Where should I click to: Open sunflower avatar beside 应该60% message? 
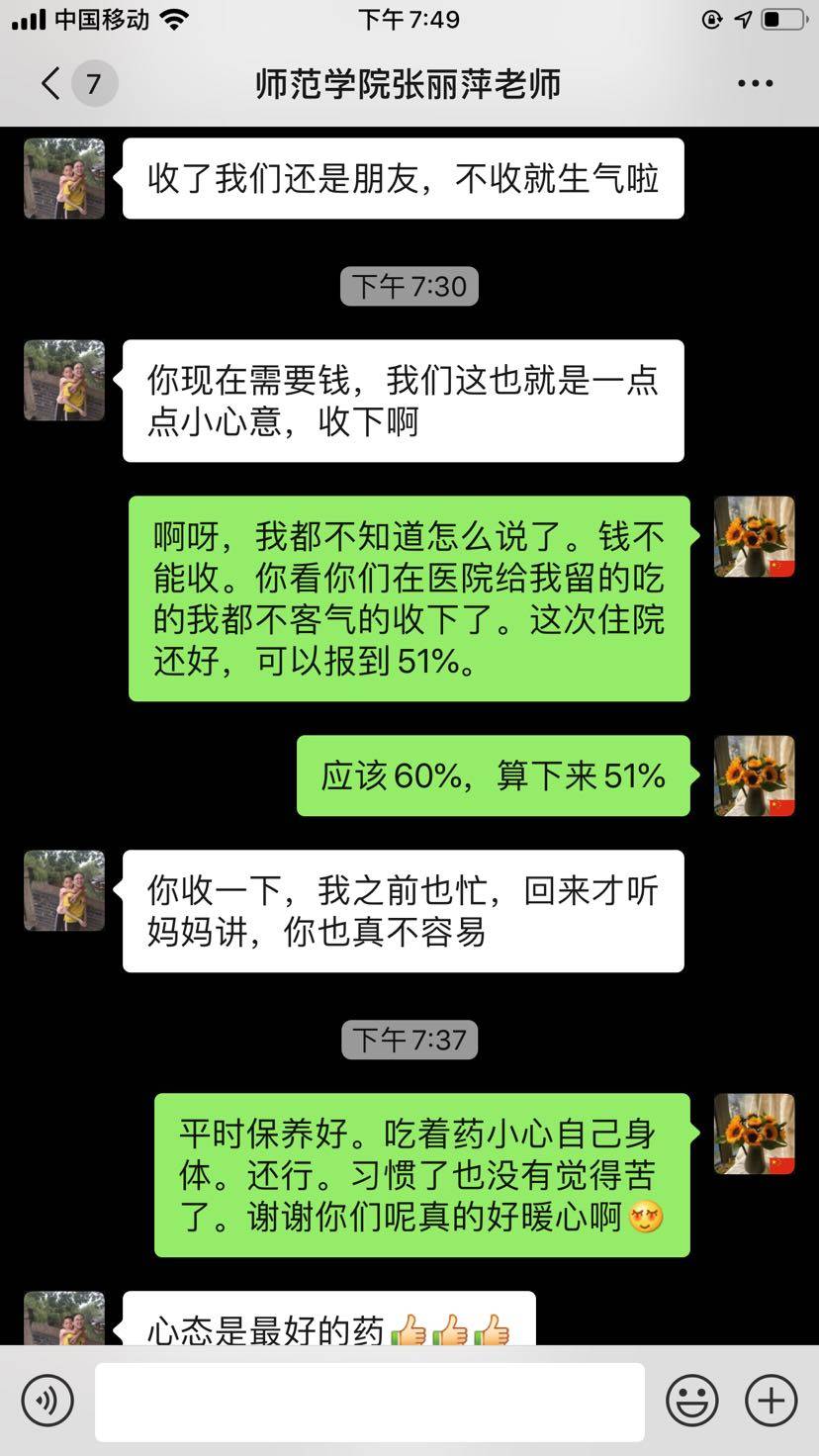754,775
